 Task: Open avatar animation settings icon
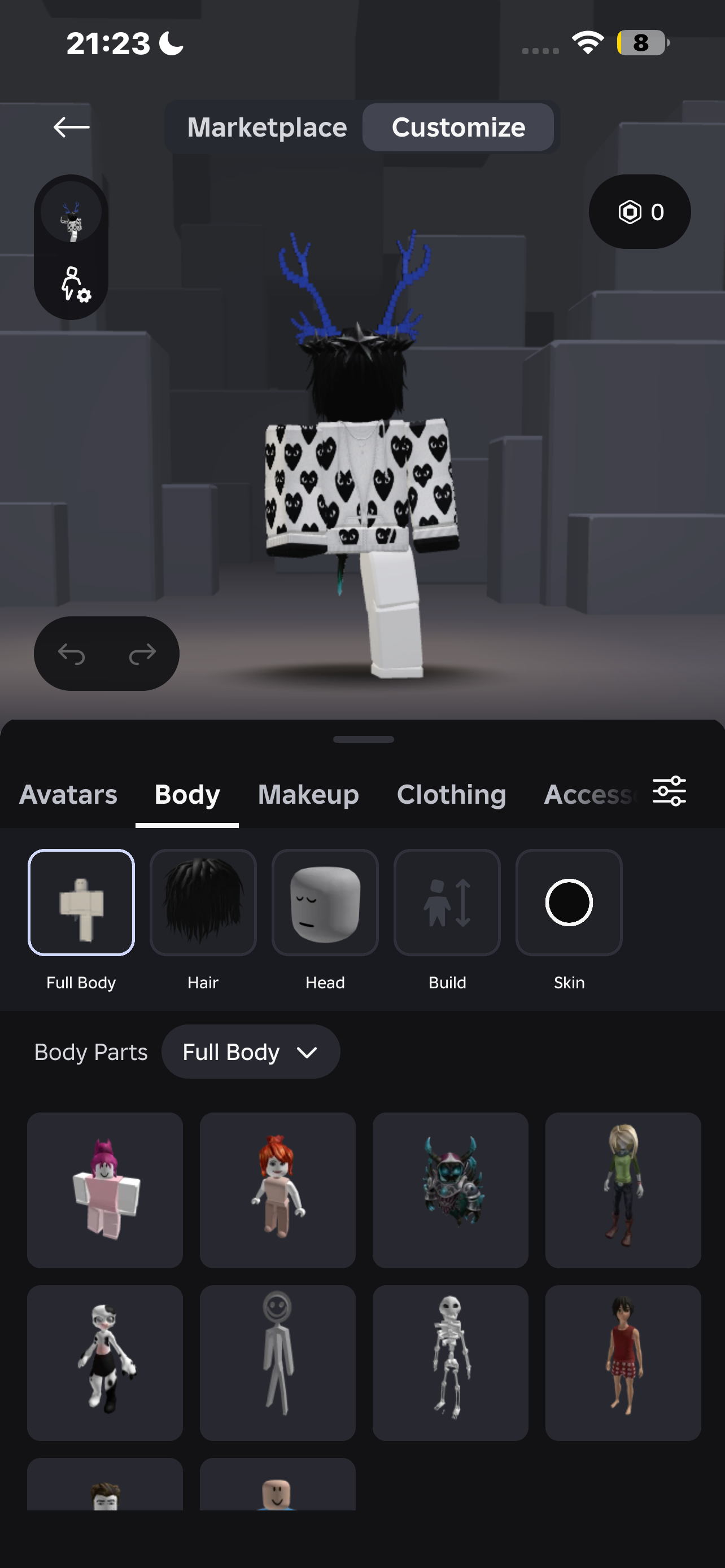(x=75, y=284)
